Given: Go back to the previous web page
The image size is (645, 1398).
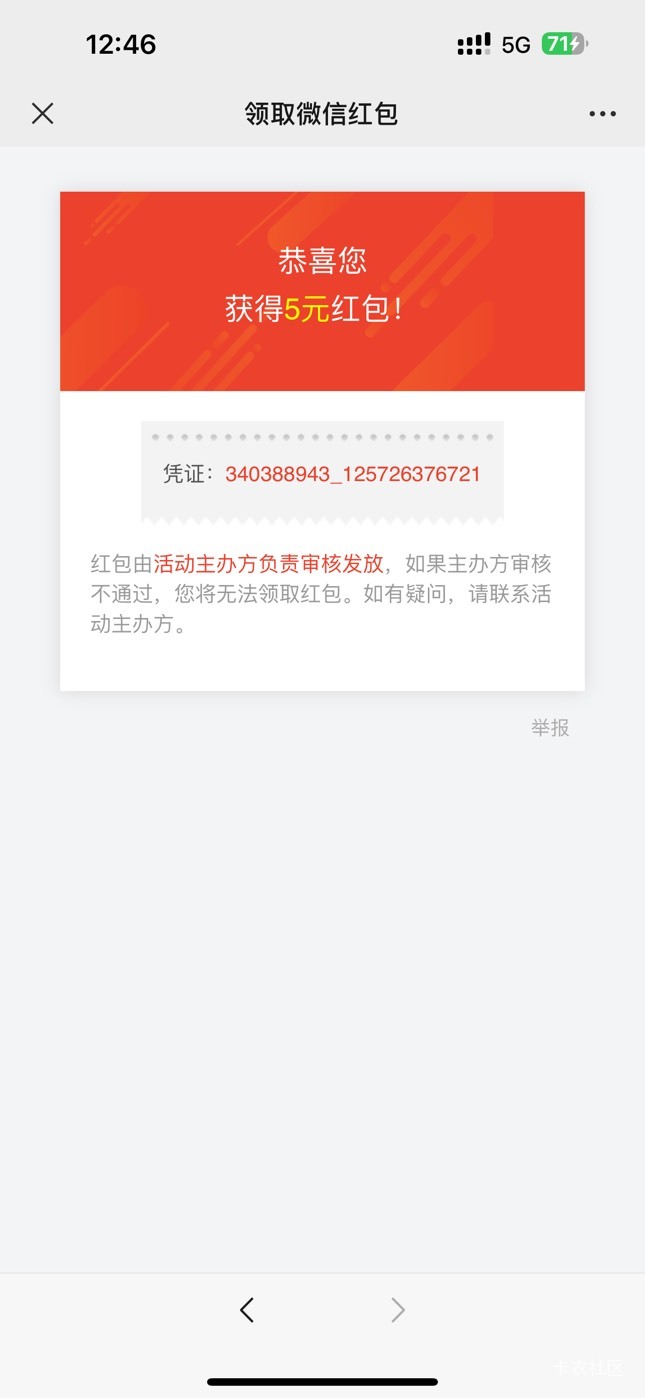Looking at the screenshot, I should pos(247,1310).
